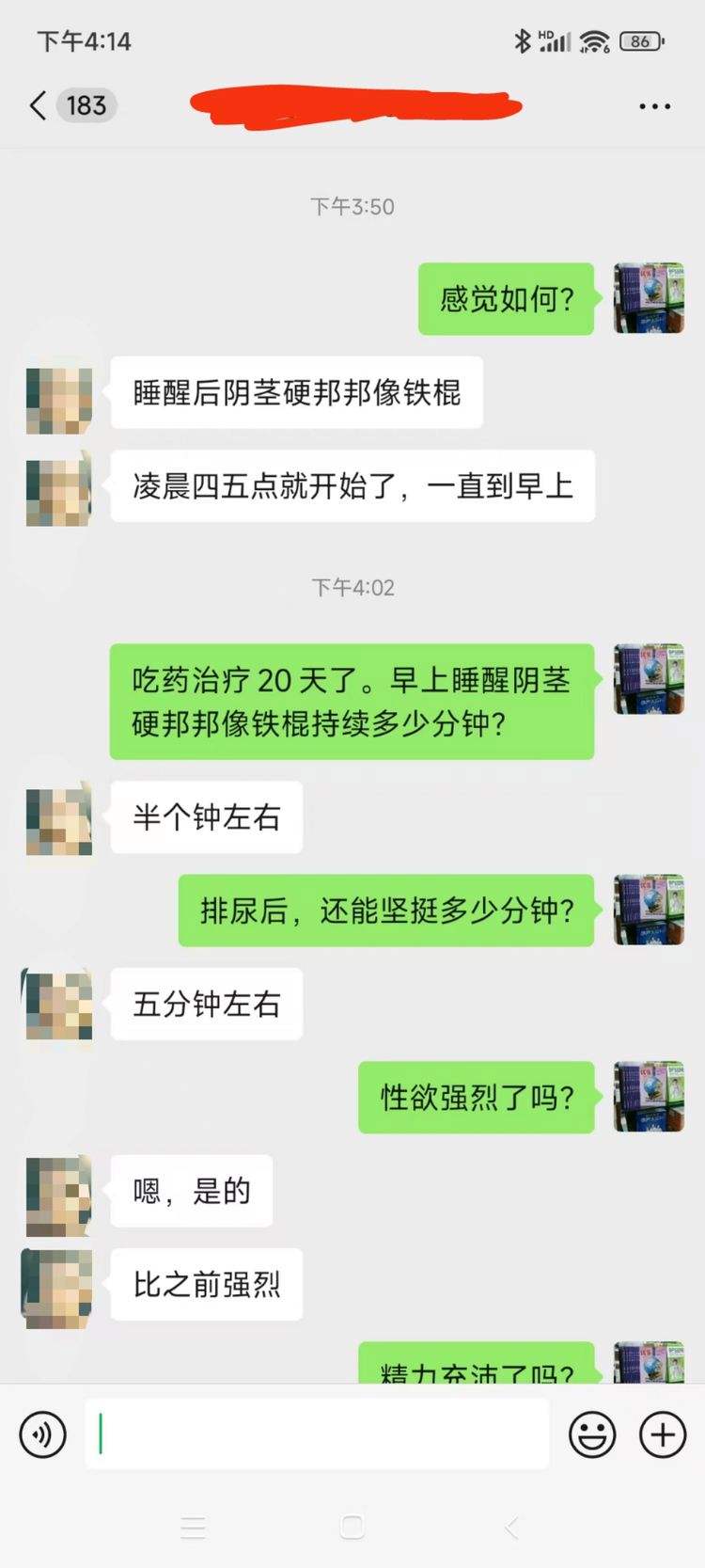Click the text input field to type

click(320, 1433)
